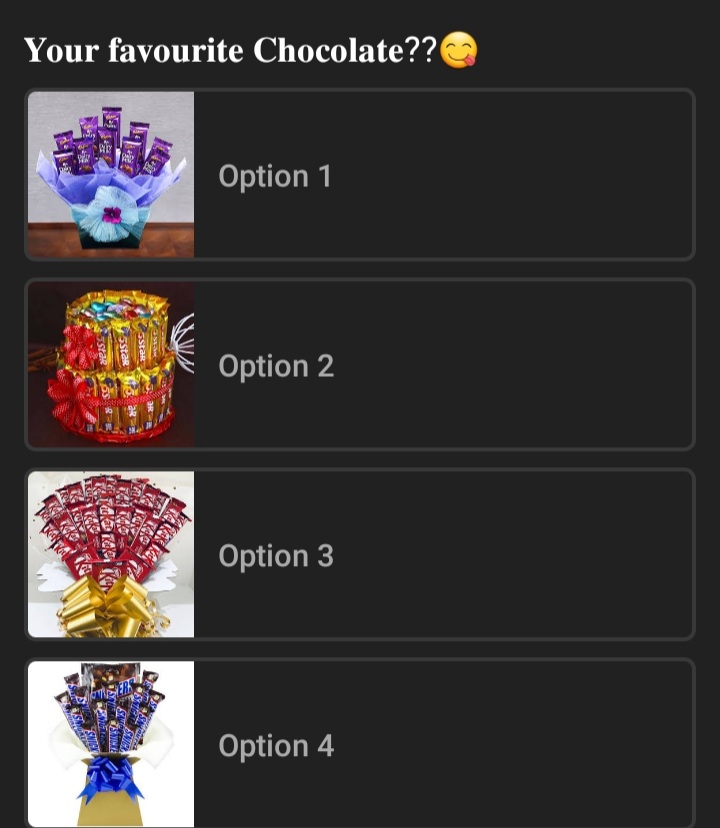The image size is (720, 828).
Task: Select Option 2 as favourite chocolate
Action: point(360,365)
